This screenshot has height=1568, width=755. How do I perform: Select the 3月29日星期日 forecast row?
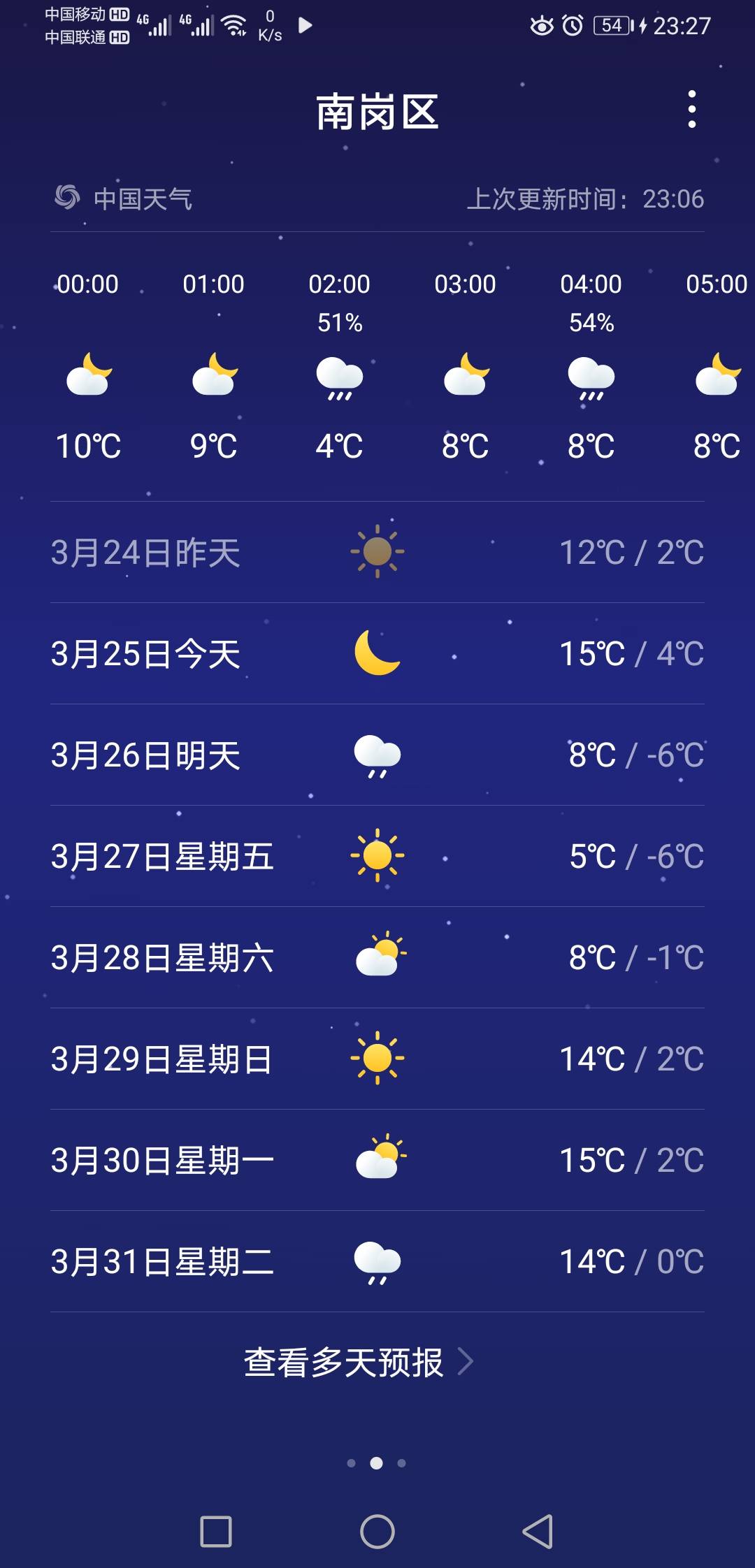click(377, 1059)
